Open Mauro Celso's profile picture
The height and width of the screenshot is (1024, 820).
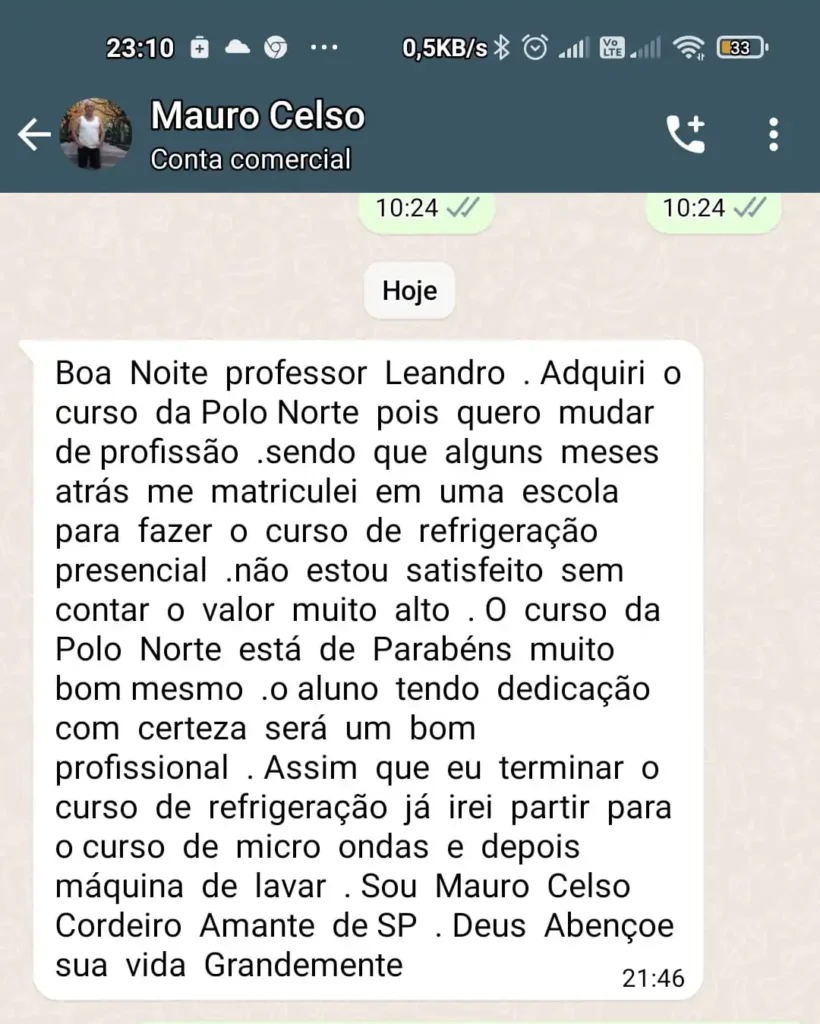tap(95, 134)
